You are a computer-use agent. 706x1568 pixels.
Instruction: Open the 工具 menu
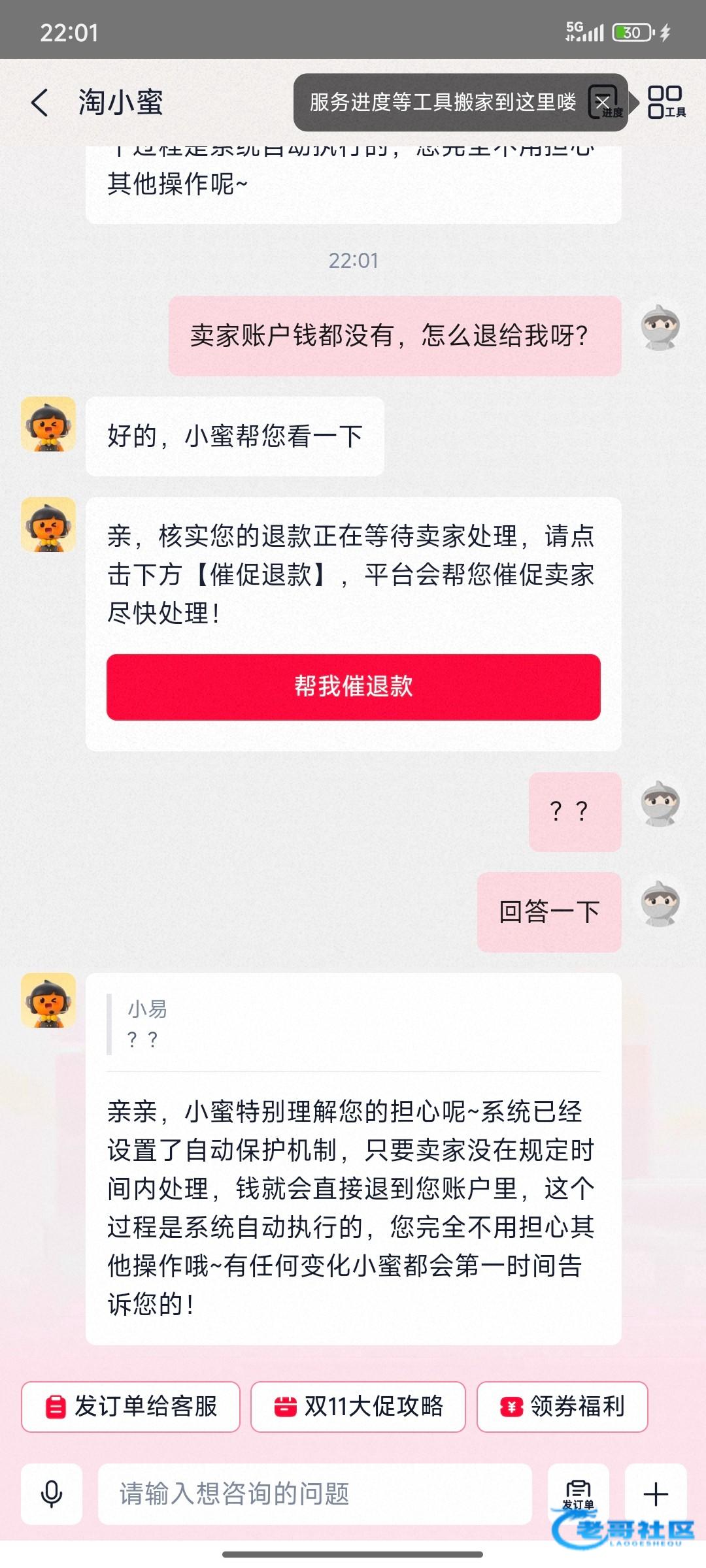click(665, 103)
